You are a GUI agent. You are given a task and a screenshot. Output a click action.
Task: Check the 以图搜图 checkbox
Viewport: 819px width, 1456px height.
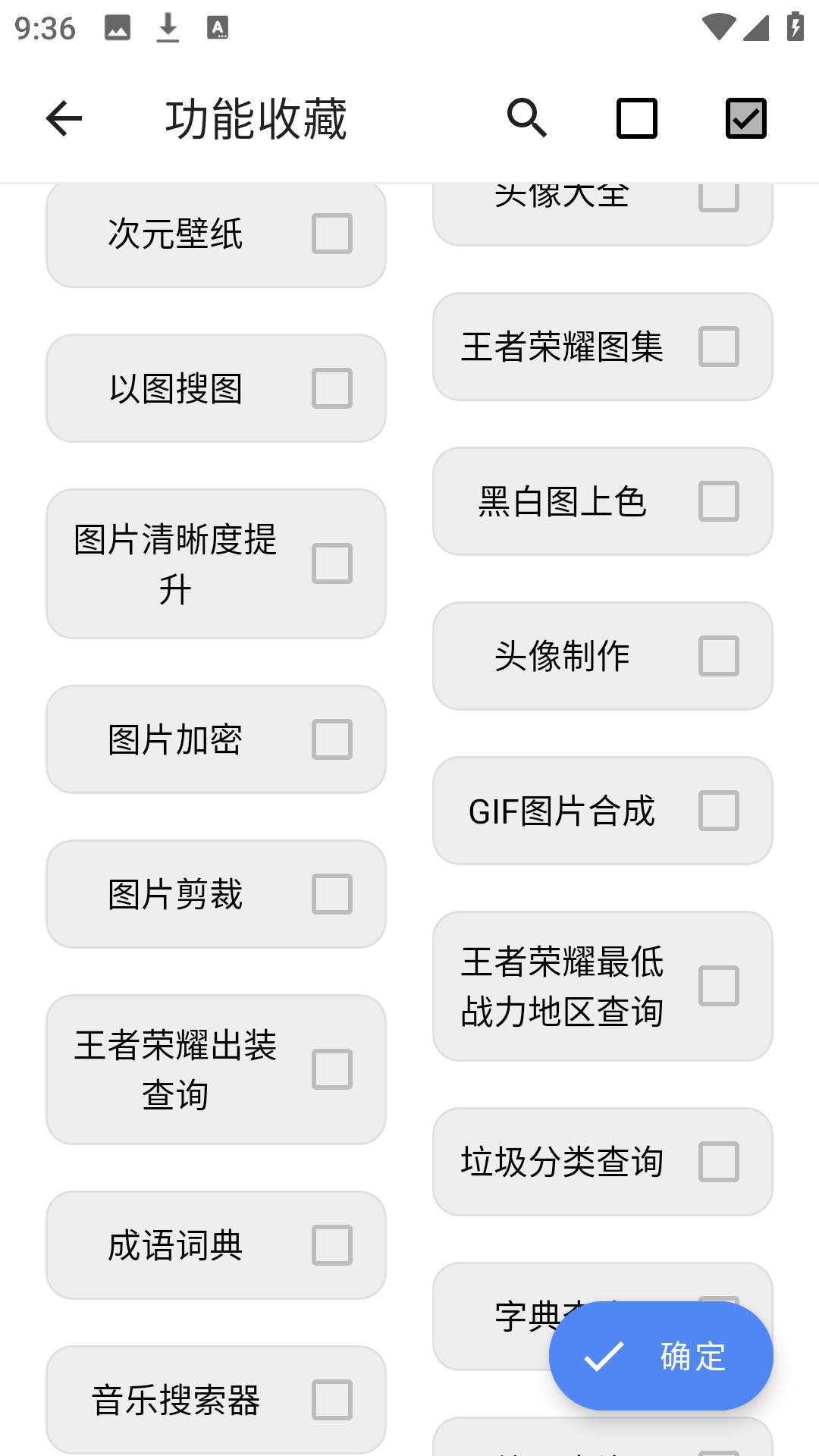tap(332, 387)
